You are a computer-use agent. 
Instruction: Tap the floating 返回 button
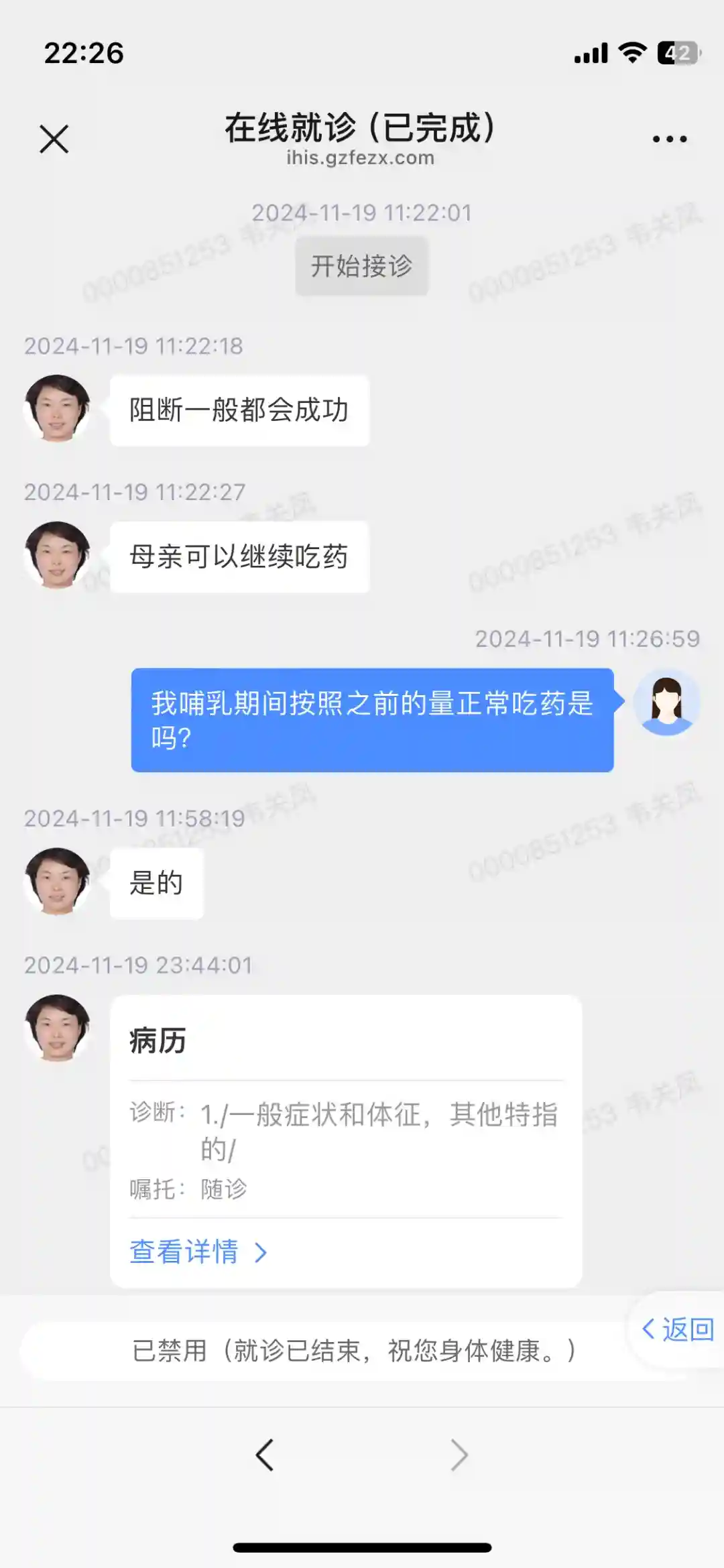(x=678, y=1329)
